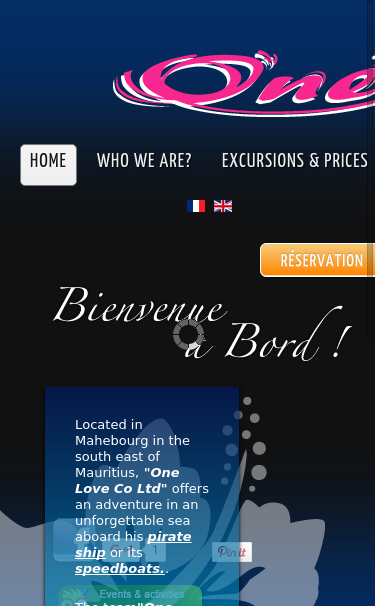Viewport: 375px width, 606px height.
Task: Switch language to French flag
Action: coord(196,206)
